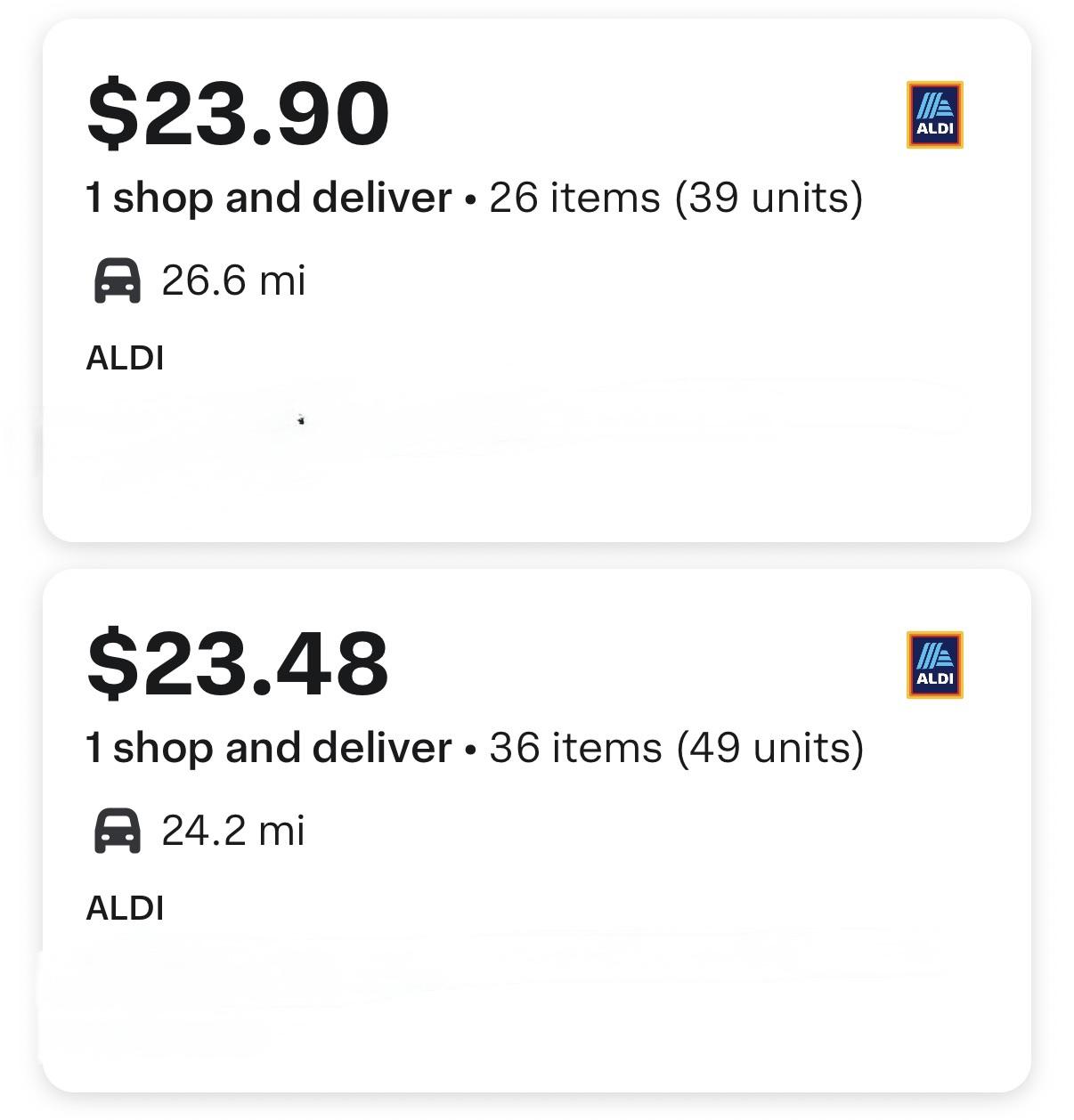
Task: Click '26 items (39 units)' details text
Action: click(675, 196)
